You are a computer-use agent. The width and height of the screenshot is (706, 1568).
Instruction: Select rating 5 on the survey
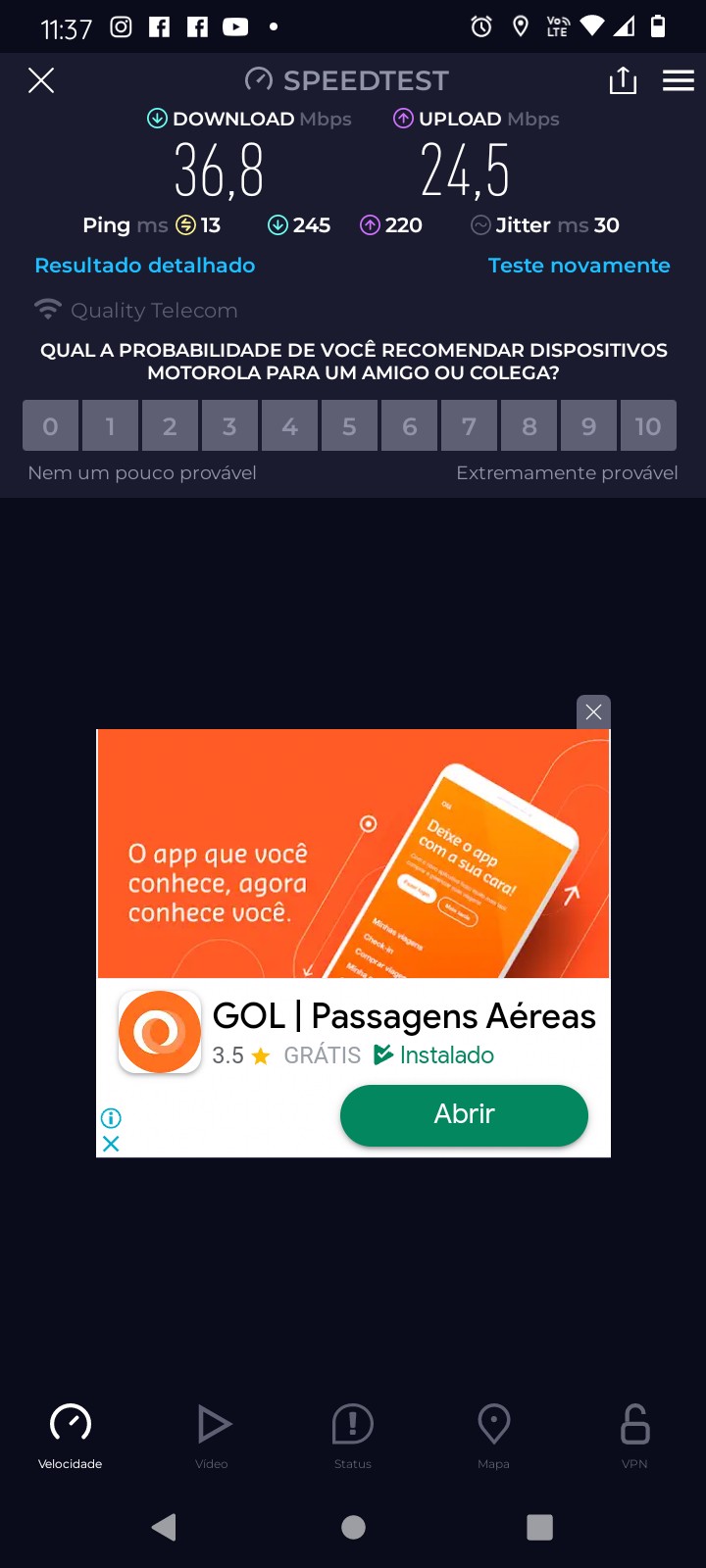(349, 426)
